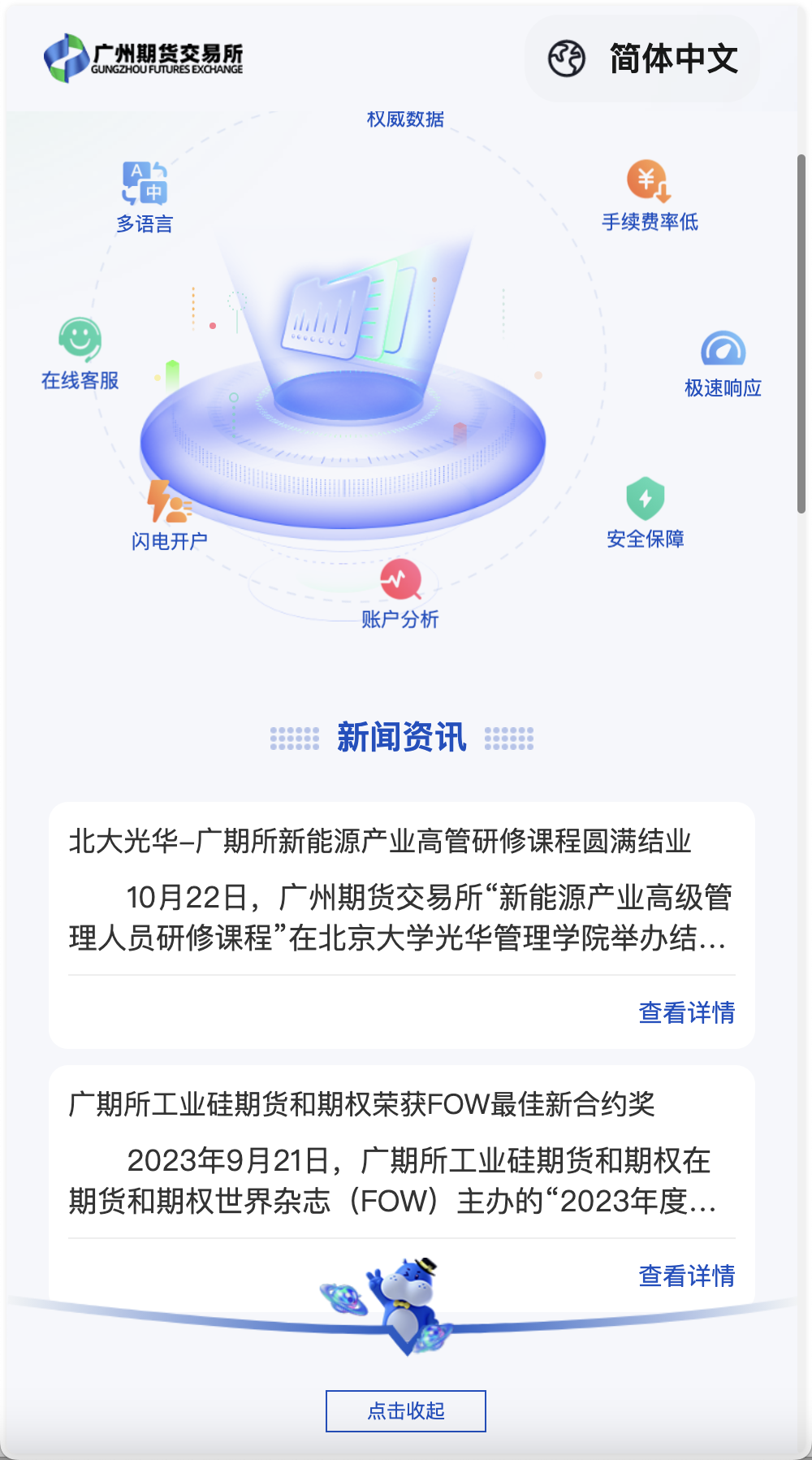Open the 账户分析 analysis icon

coord(400,578)
